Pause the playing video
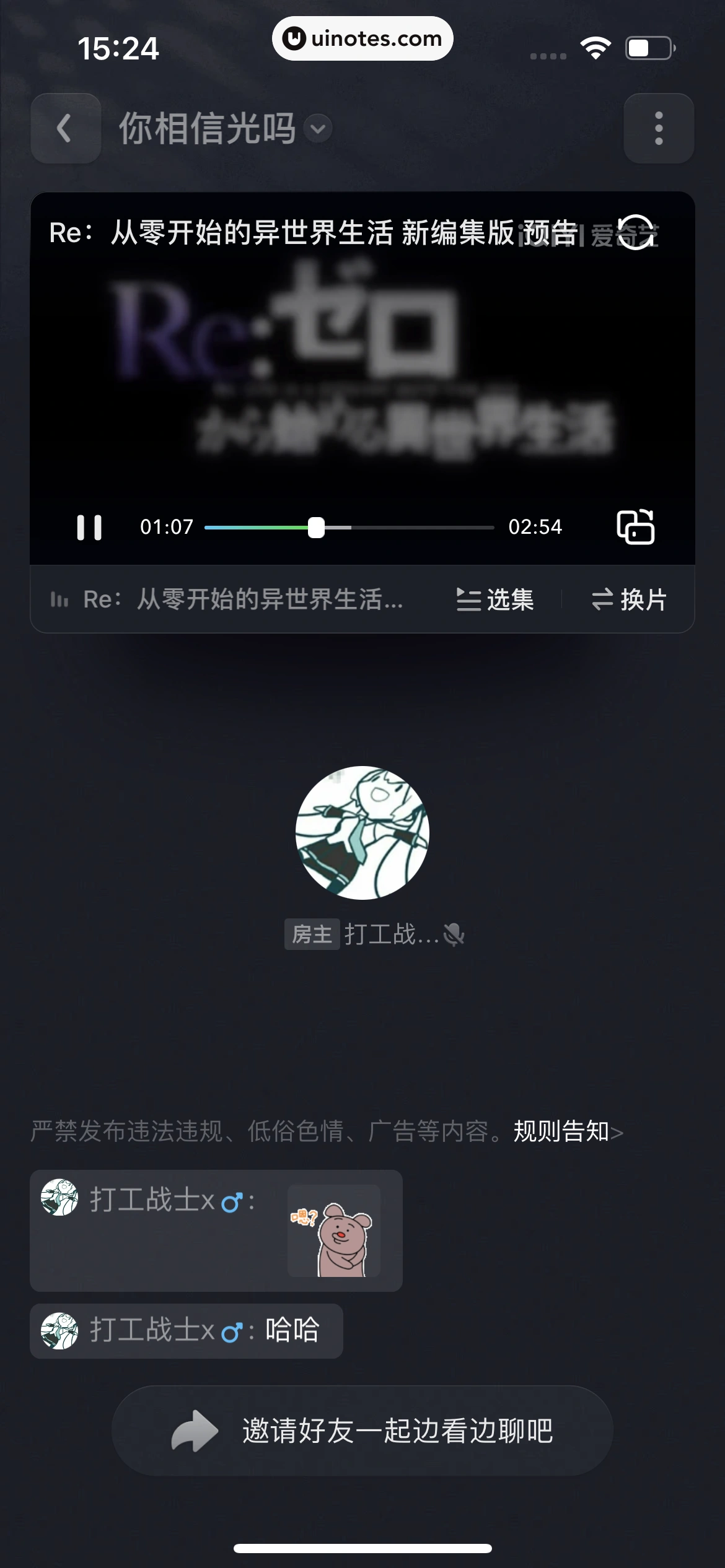The width and height of the screenshot is (725, 1568). [x=90, y=527]
